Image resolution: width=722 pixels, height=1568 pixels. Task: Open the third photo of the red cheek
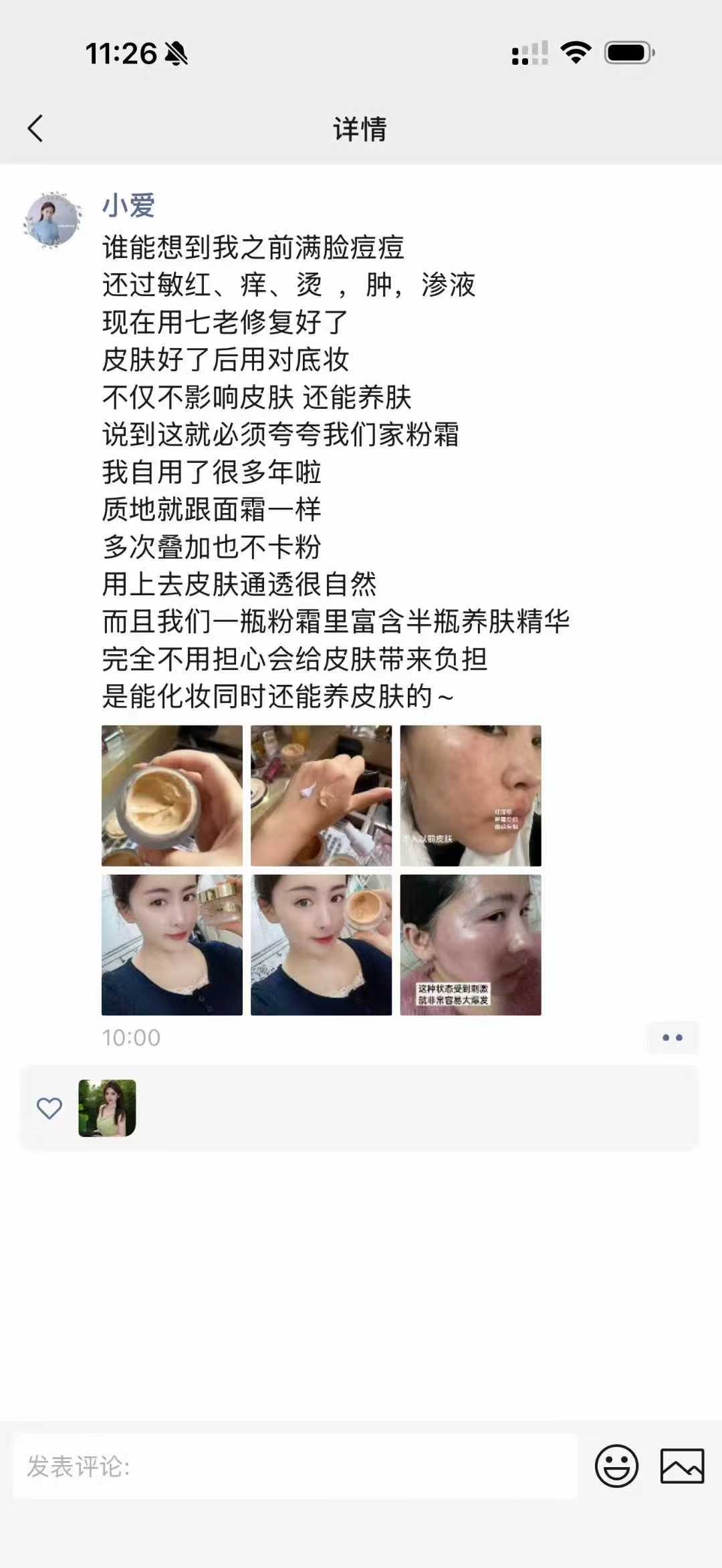[x=470, y=796]
